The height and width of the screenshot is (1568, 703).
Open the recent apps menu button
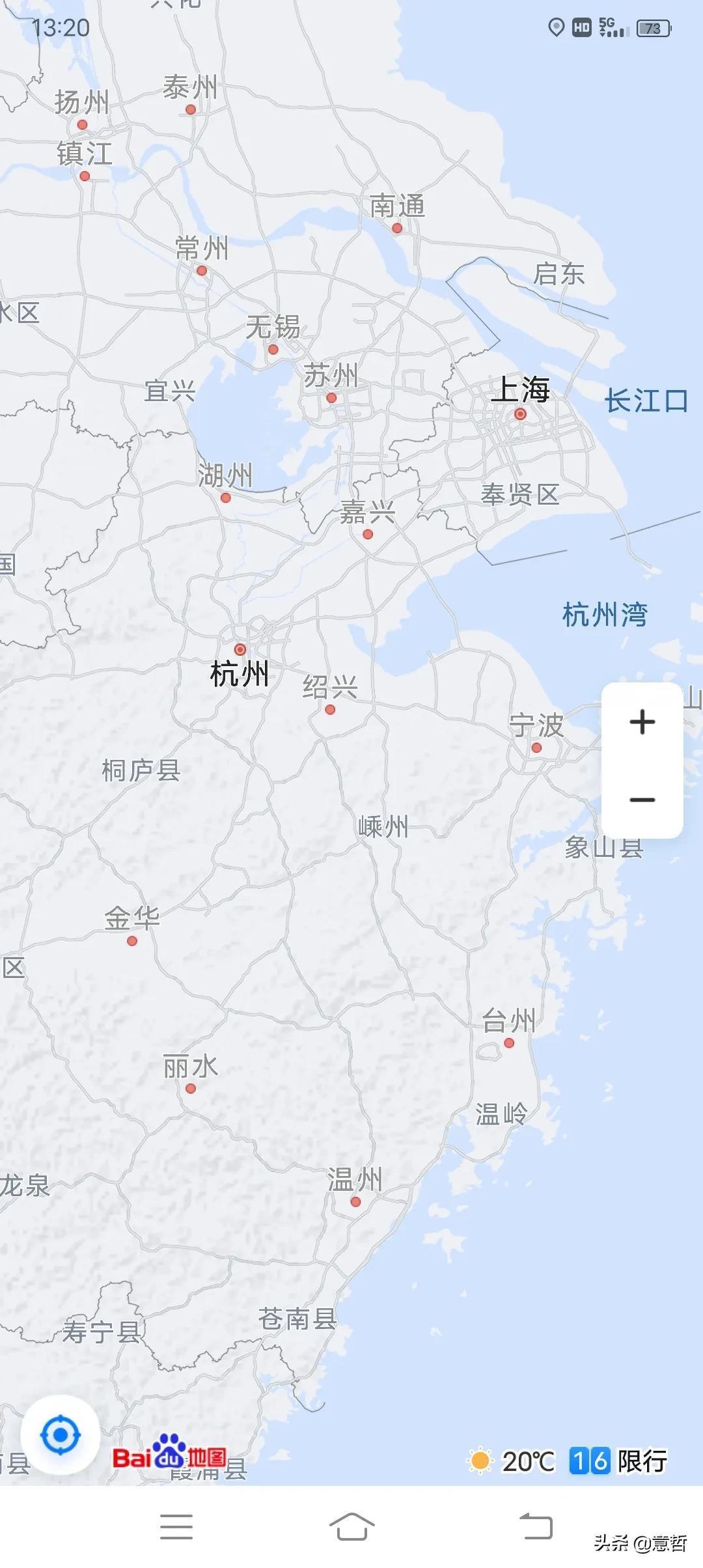(176, 1527)
